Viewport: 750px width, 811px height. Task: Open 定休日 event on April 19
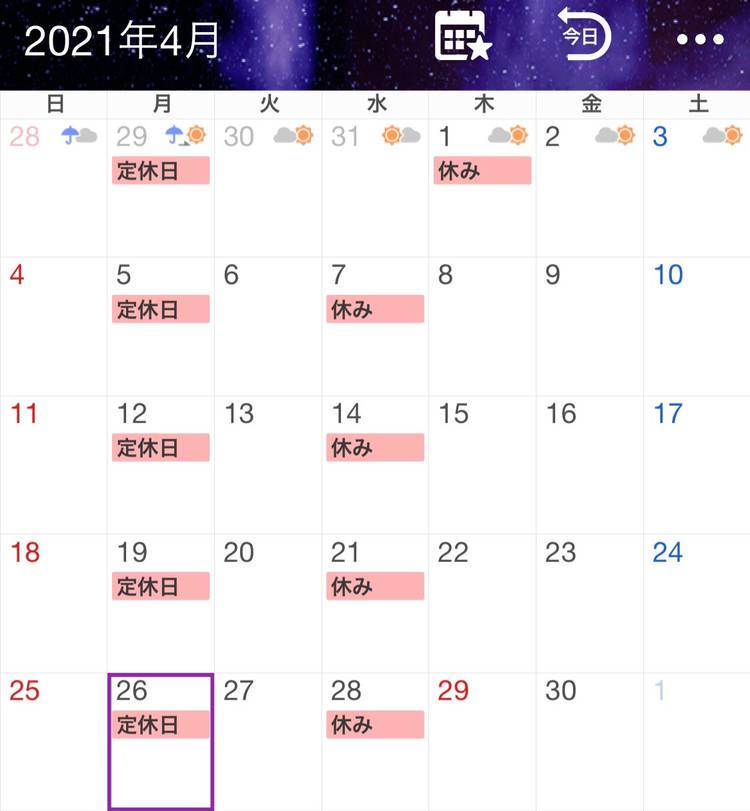click(x=160, y=586)
